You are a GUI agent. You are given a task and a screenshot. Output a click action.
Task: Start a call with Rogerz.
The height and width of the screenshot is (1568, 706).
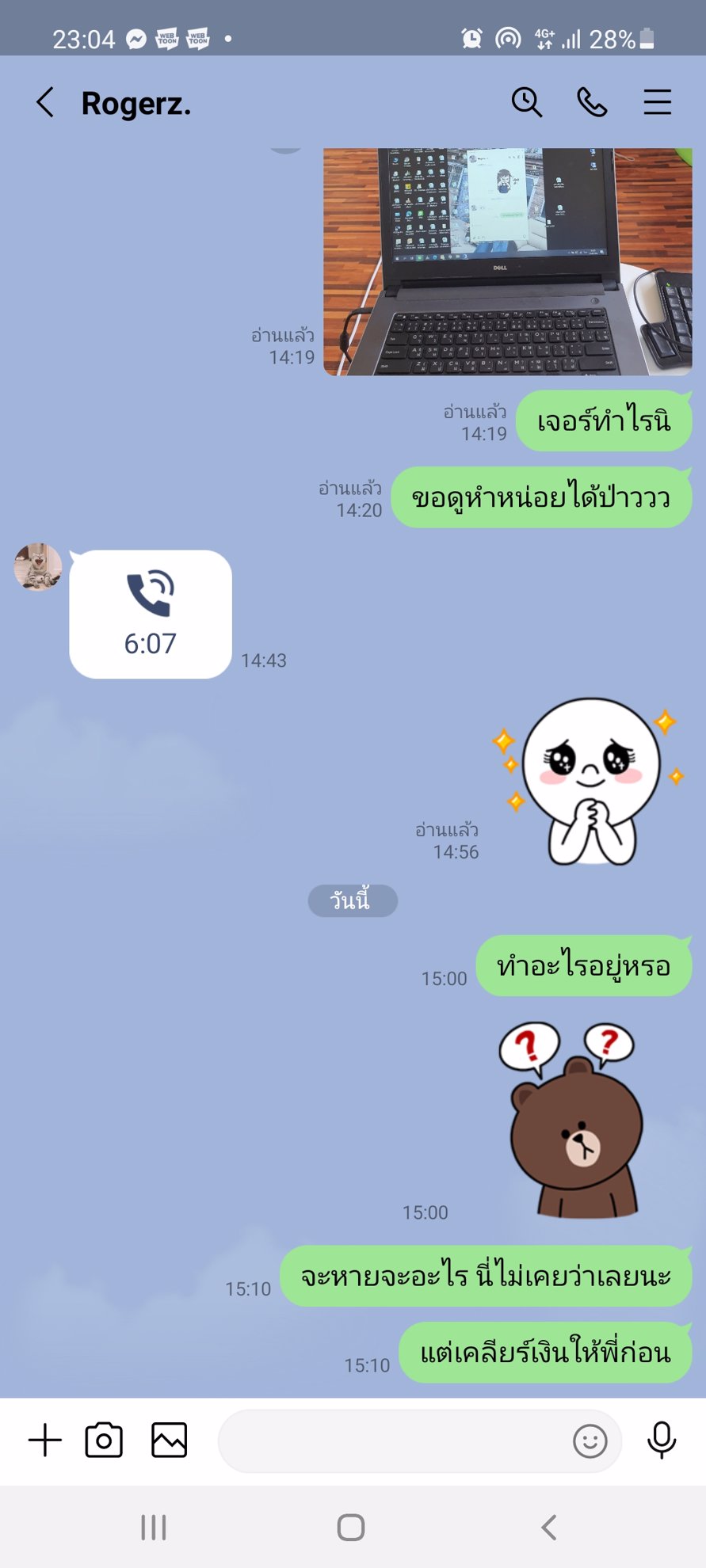click(x=592, y=103)
